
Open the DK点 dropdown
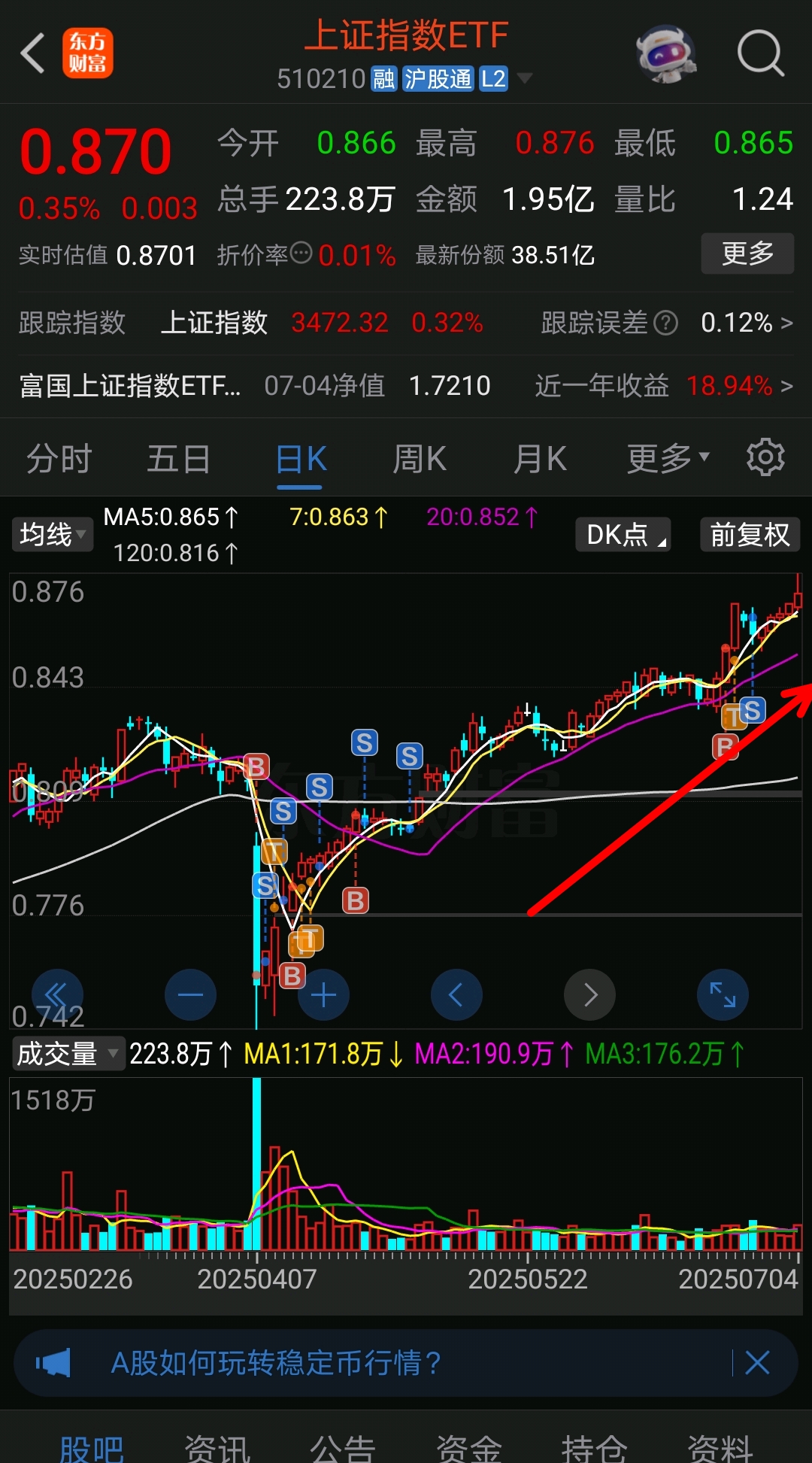(x=623, y=535)
